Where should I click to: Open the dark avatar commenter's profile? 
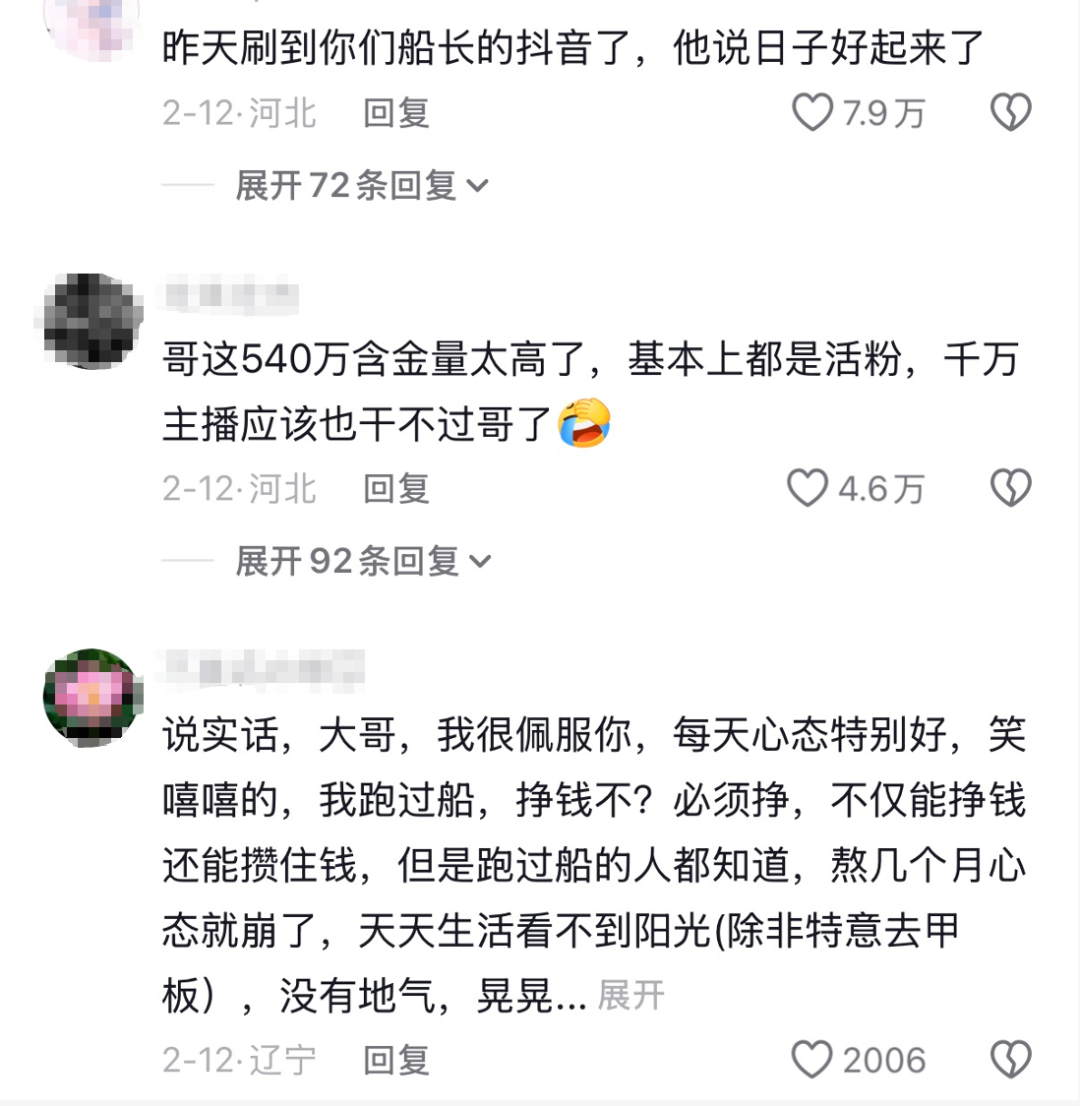pos(94,322)
